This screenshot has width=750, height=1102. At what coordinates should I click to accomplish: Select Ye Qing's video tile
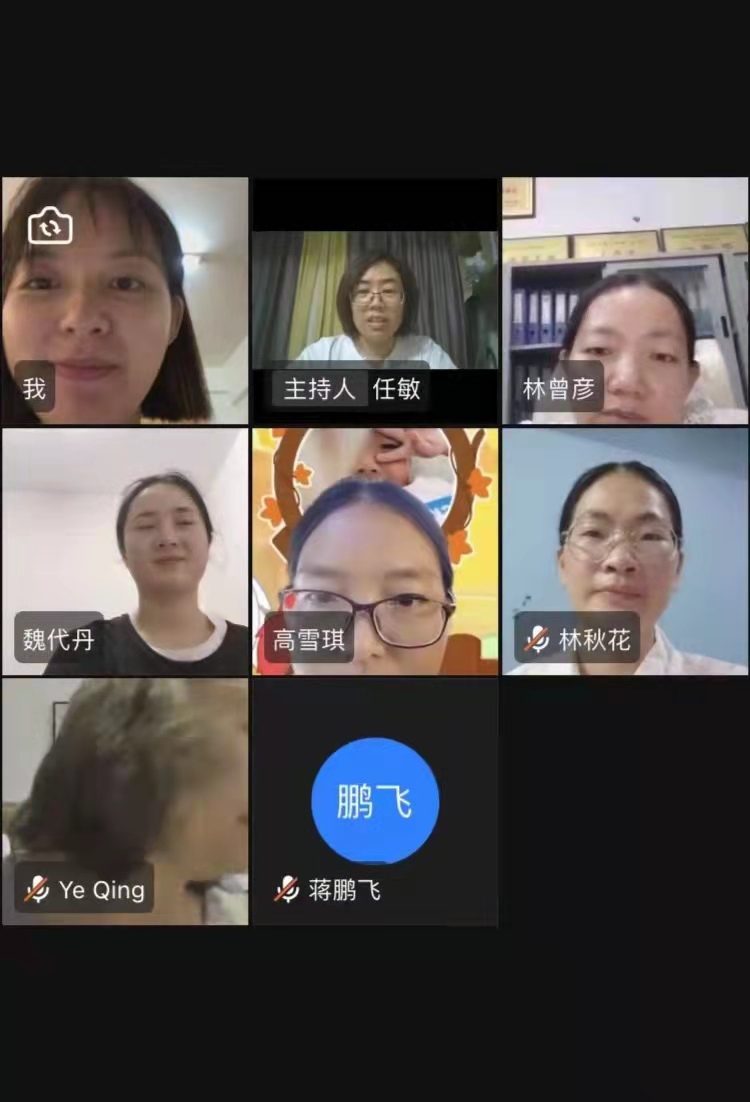[x=125, y=800]
